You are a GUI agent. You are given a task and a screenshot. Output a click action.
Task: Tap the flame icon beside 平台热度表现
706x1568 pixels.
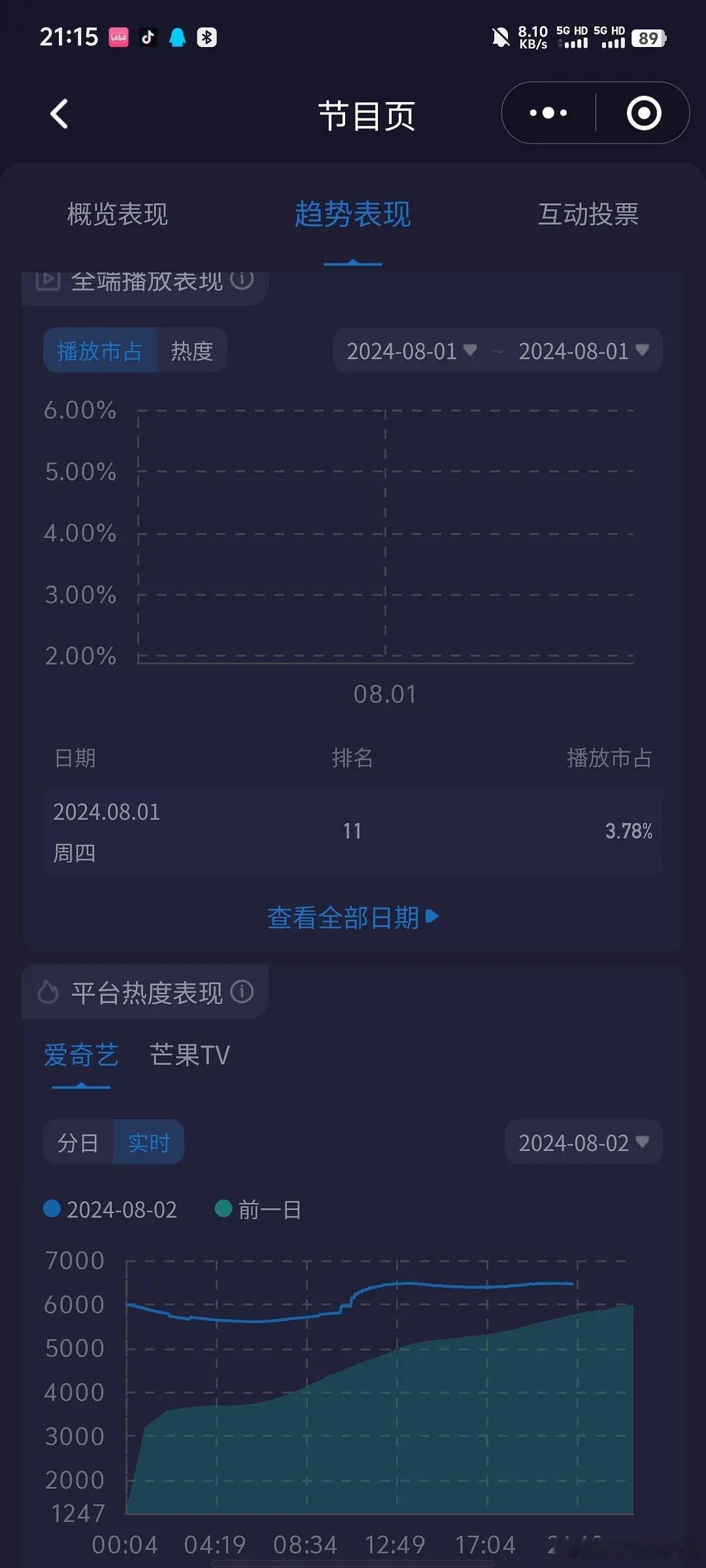point(47,992)
